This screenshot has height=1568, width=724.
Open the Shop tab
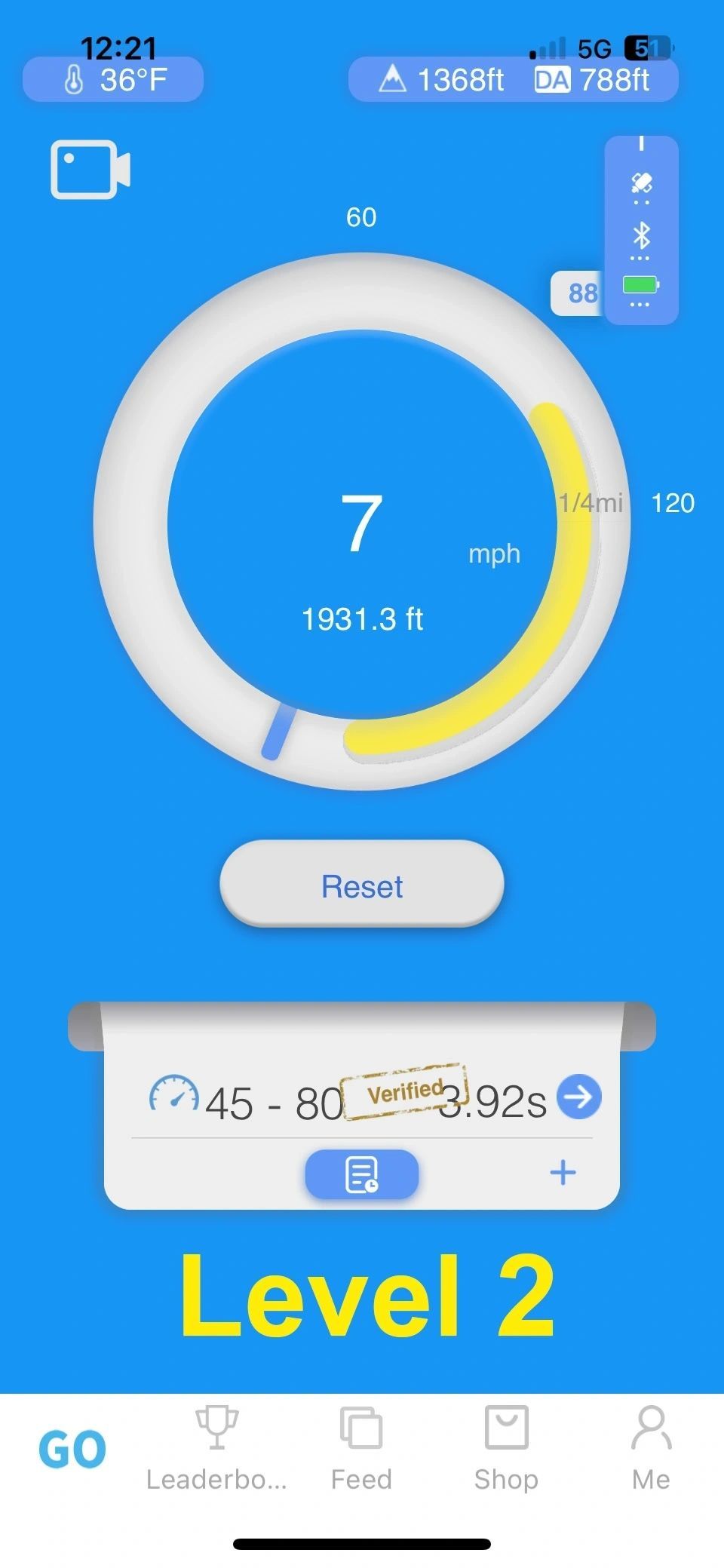[x=506, y=1449]
